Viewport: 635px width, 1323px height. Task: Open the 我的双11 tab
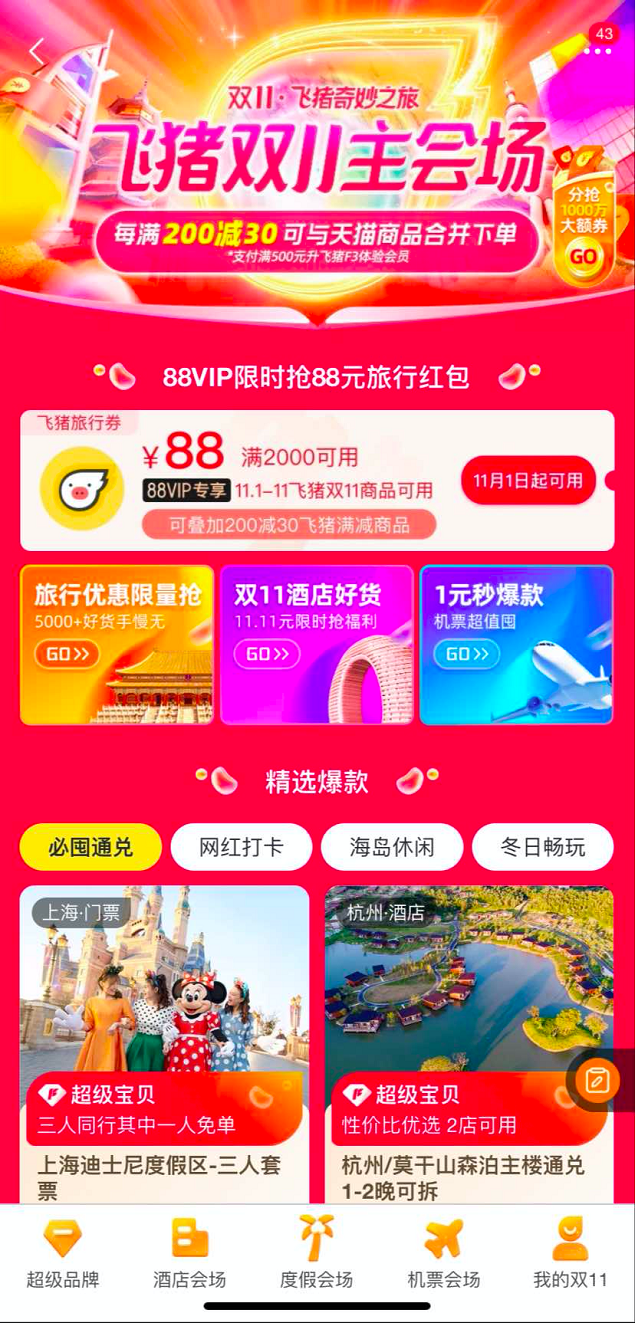tap(571, 1254)
